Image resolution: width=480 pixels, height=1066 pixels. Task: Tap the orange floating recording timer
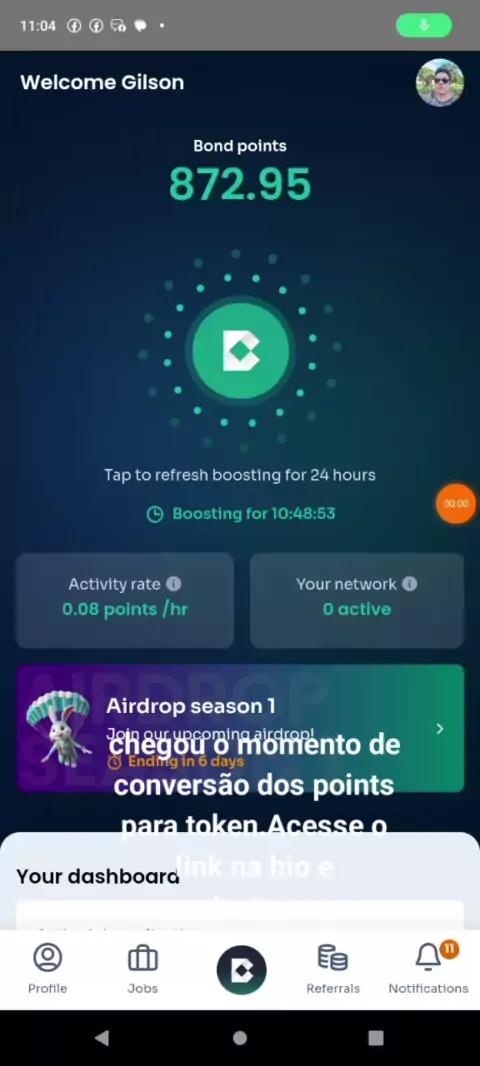click(456, 504)
